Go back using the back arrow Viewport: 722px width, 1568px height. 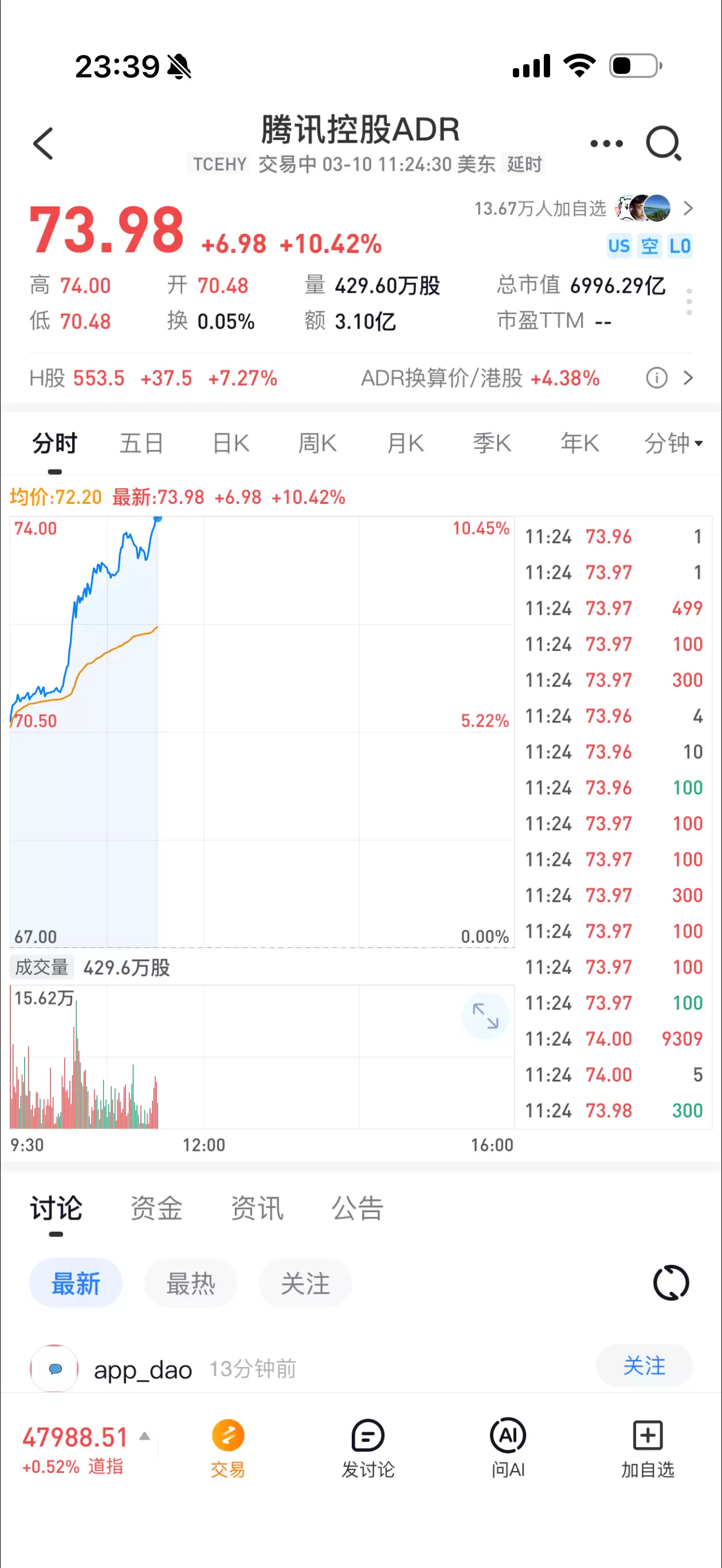point(42,144)
